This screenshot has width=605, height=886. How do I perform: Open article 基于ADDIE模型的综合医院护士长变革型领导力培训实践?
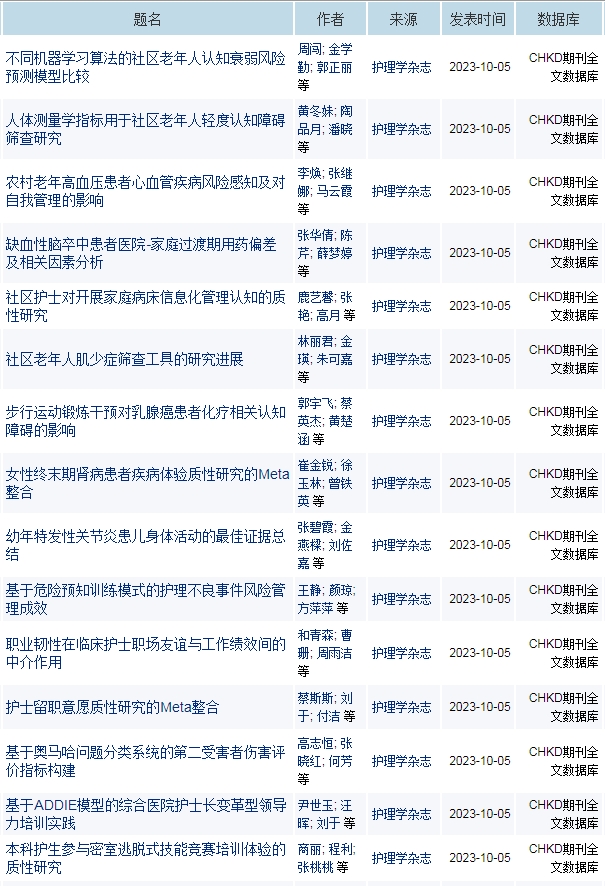click(145, 814)
